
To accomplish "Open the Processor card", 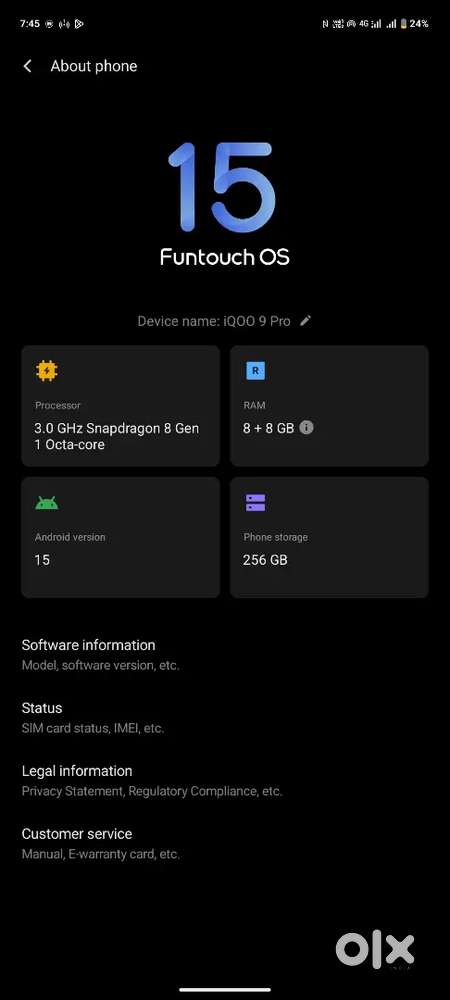I will point(120,406).
